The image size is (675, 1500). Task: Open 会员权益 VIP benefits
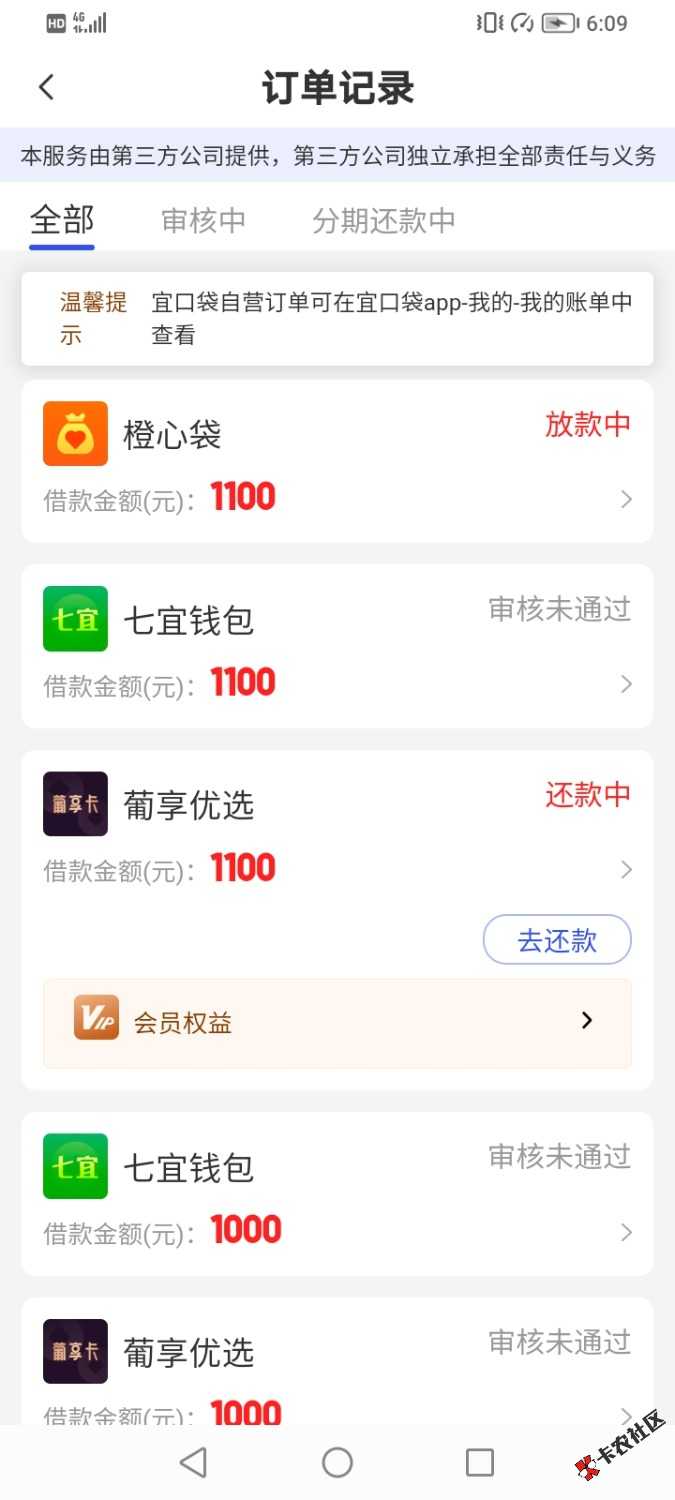pyautogui.click(x=337, y=1022)
